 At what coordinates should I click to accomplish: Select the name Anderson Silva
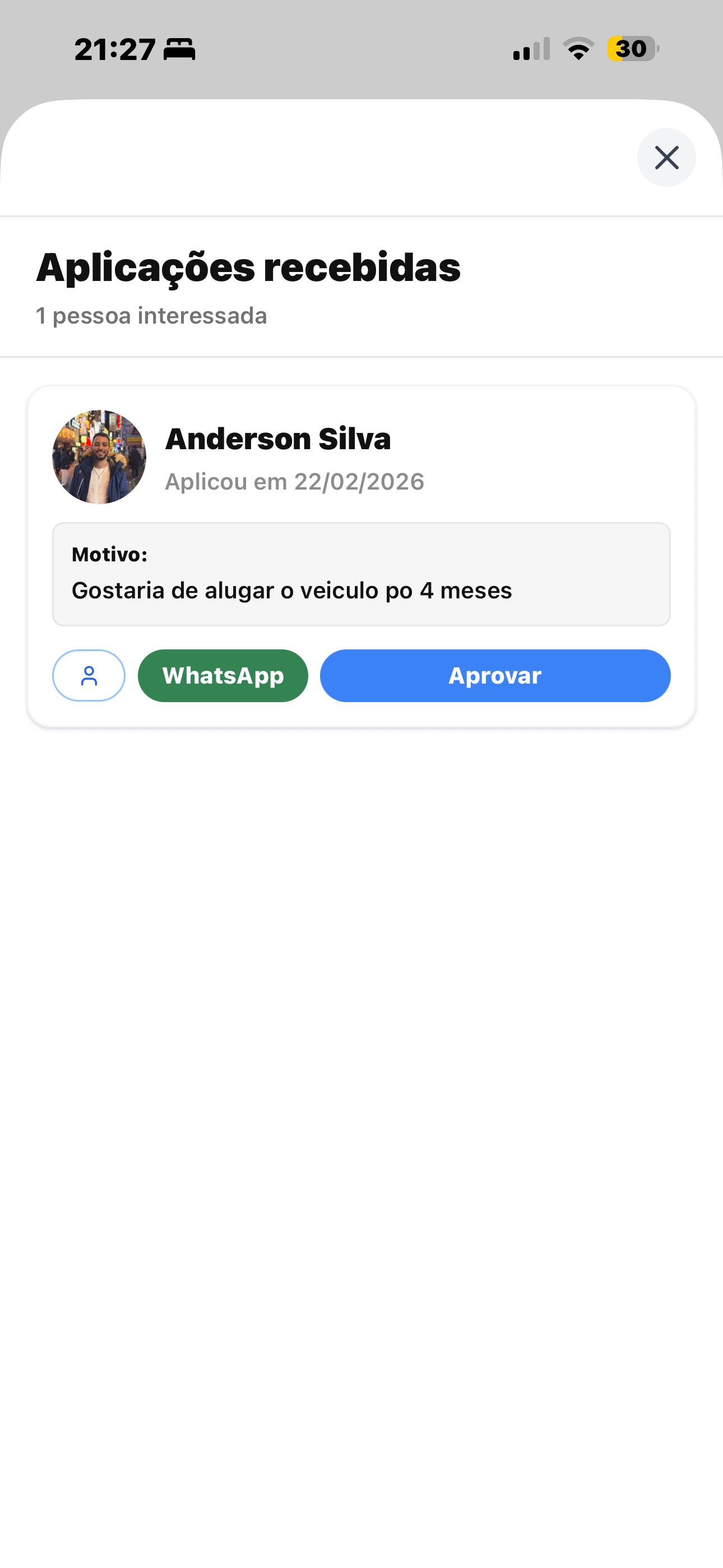click(x=278, y=440)
